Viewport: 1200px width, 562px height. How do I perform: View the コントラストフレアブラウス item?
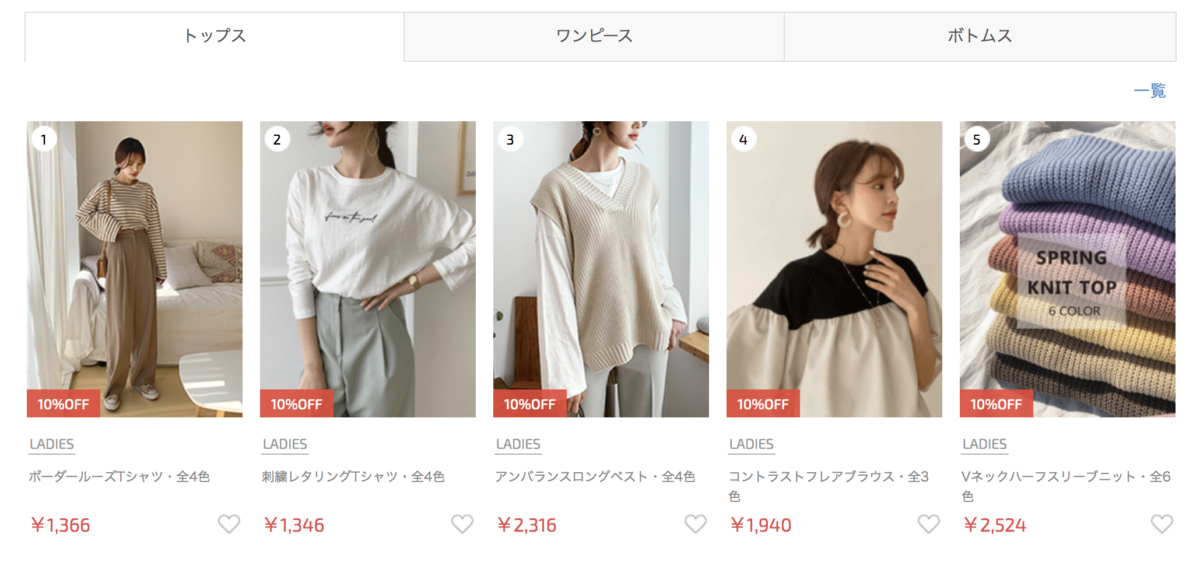click(834, 268)
